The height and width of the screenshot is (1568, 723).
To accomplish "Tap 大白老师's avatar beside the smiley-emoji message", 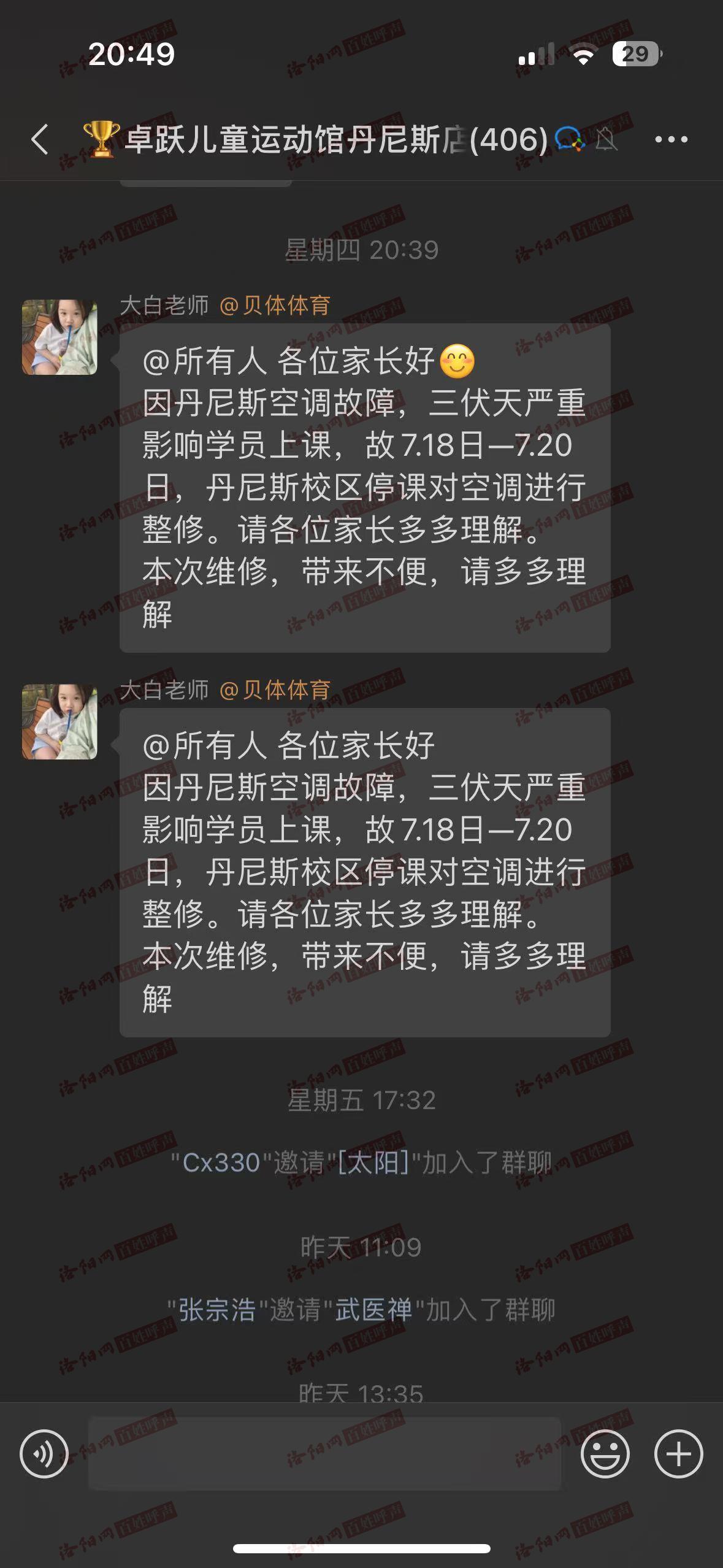I will click(x=59, y=337).
